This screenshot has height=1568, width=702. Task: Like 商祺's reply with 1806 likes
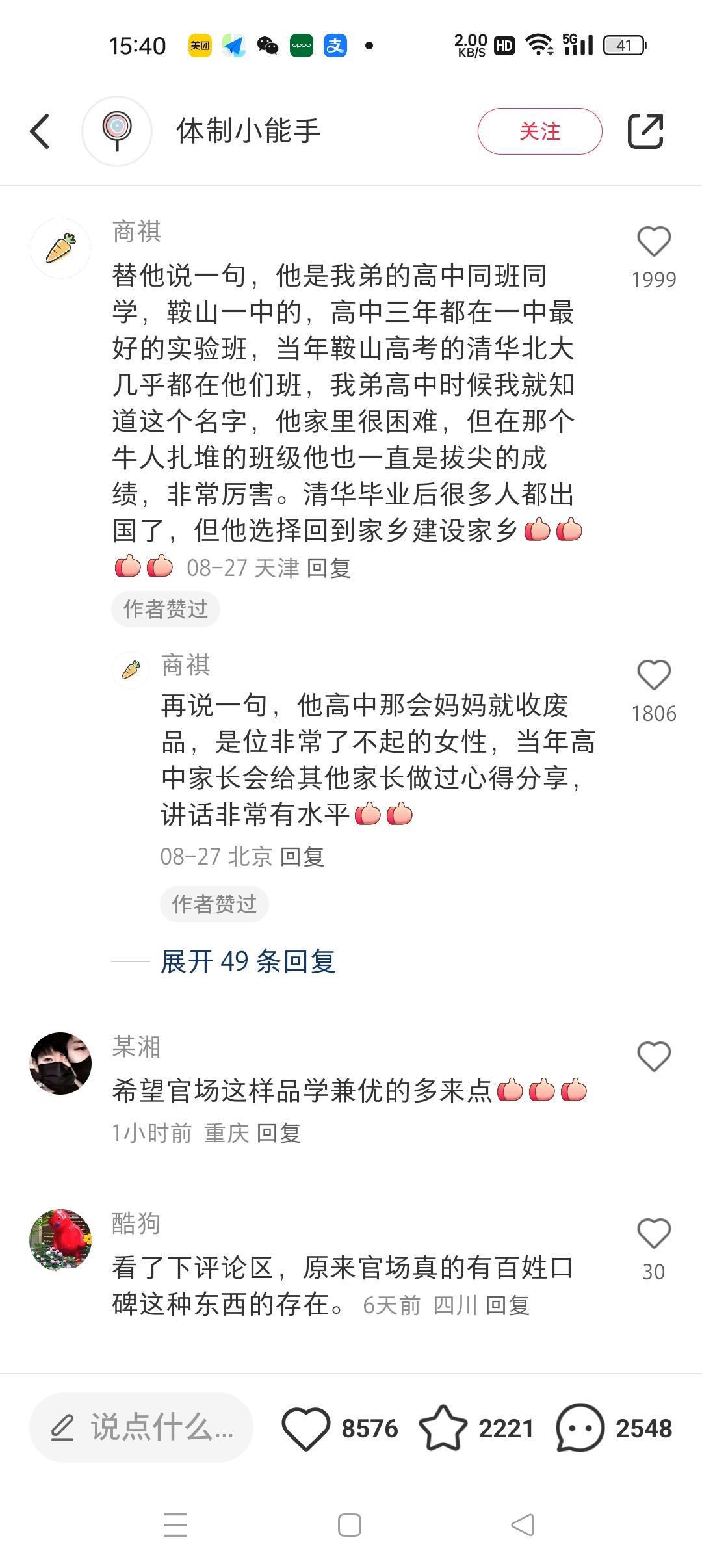(x=653, y=675)
